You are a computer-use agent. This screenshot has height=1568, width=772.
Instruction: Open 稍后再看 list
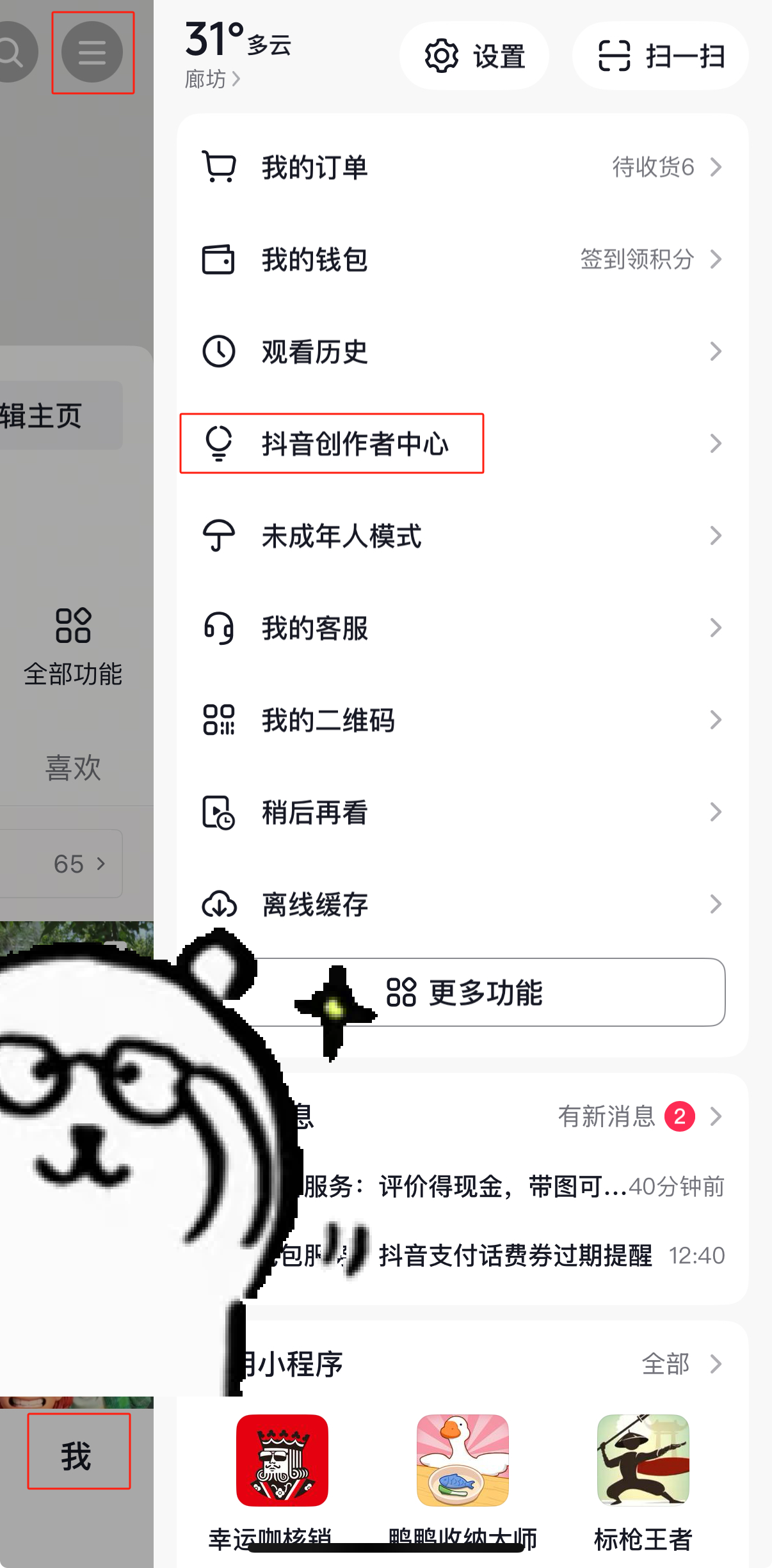click(x=462, y=812)
